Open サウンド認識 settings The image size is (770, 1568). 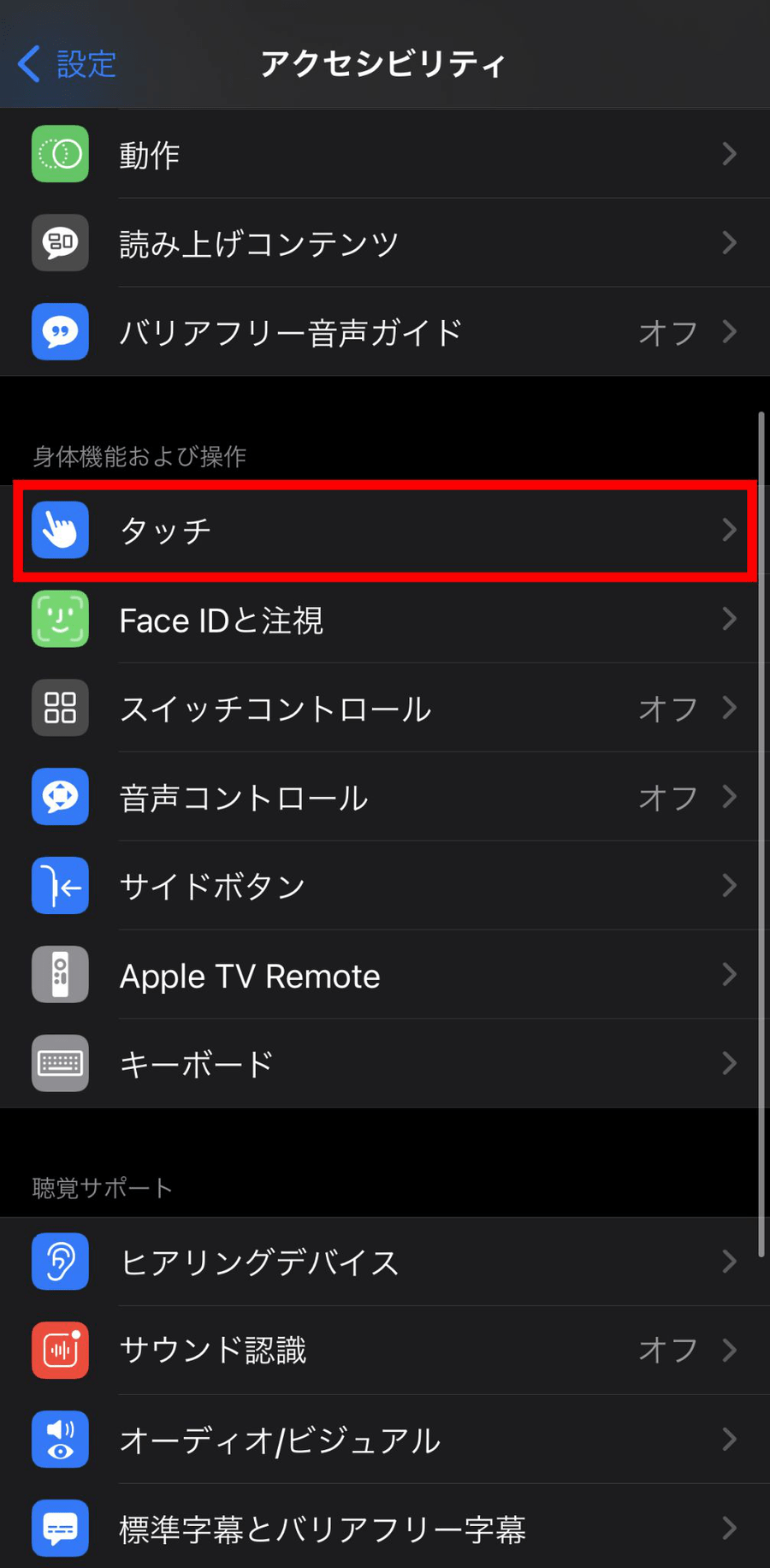(385, 1351)
